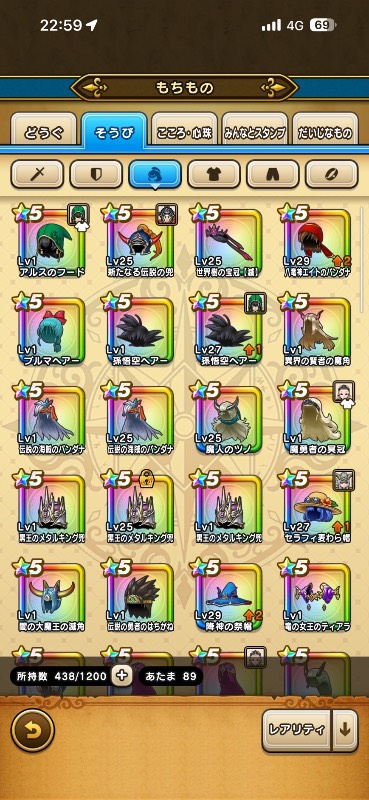369x800 pixels.
Task: Select ブルマヘアー item
Action: pyautogui.click(x=52, y=329)
